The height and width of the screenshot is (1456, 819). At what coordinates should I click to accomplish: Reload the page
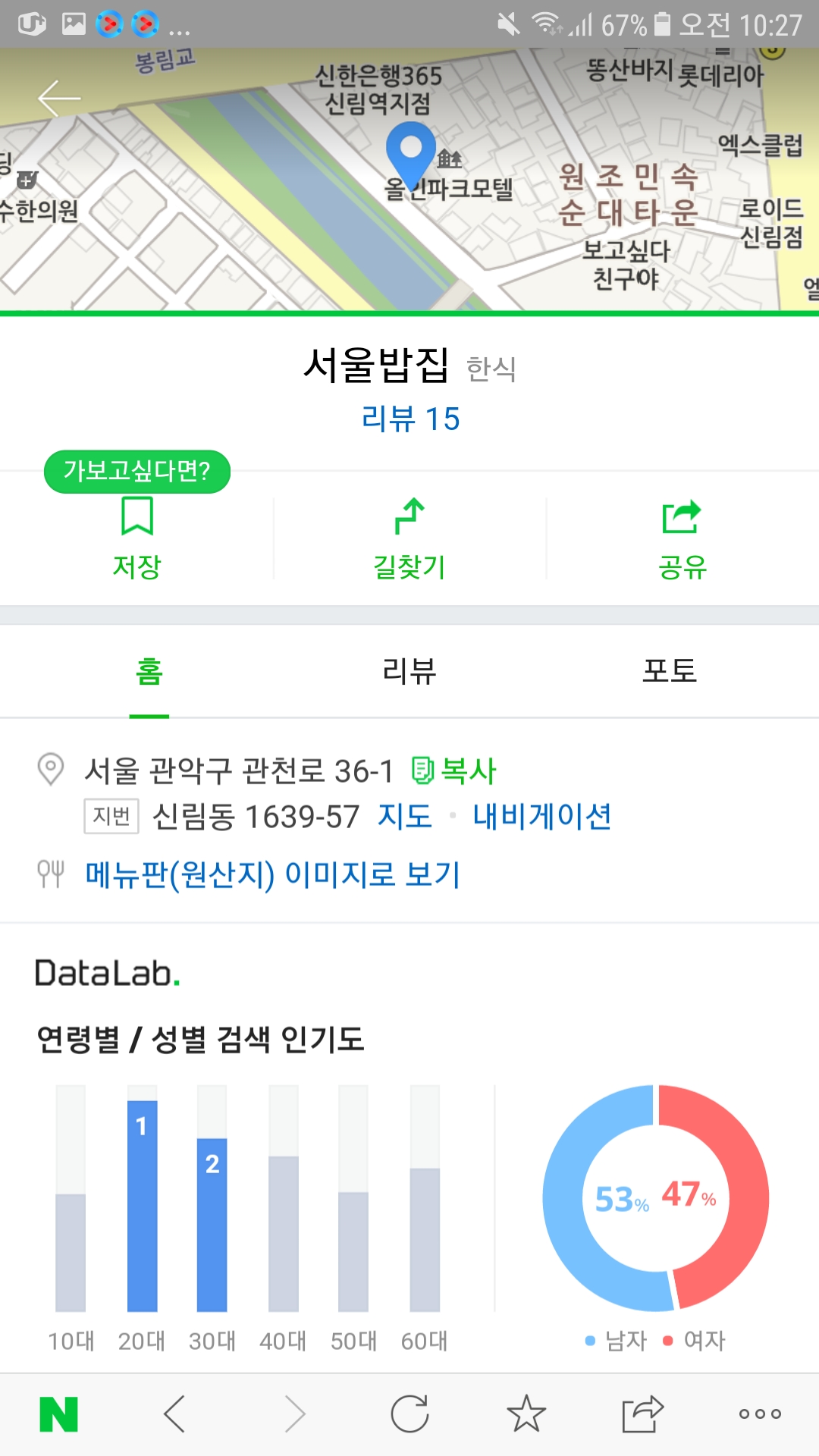click(409, 1414)
